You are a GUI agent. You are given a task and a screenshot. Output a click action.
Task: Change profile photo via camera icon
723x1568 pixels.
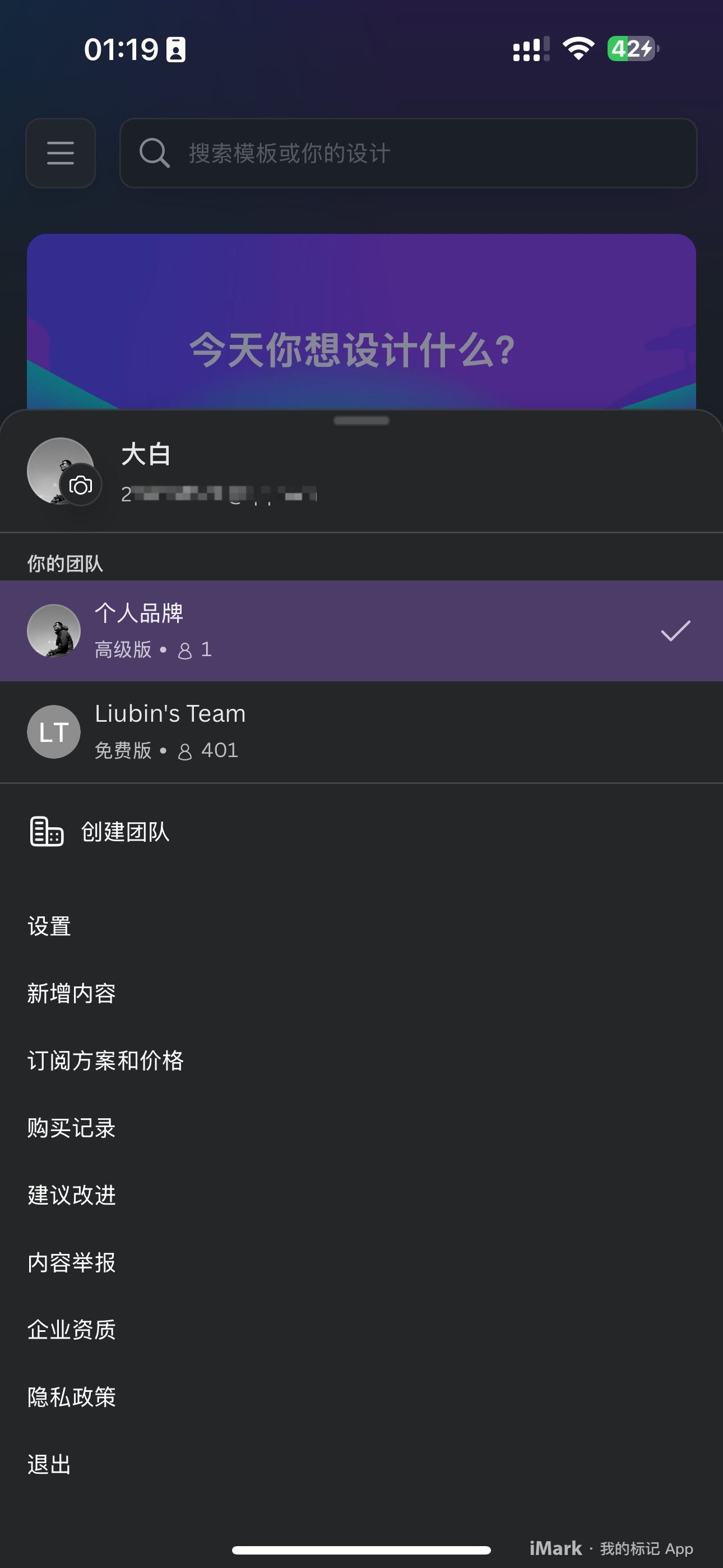coord(80,486)
